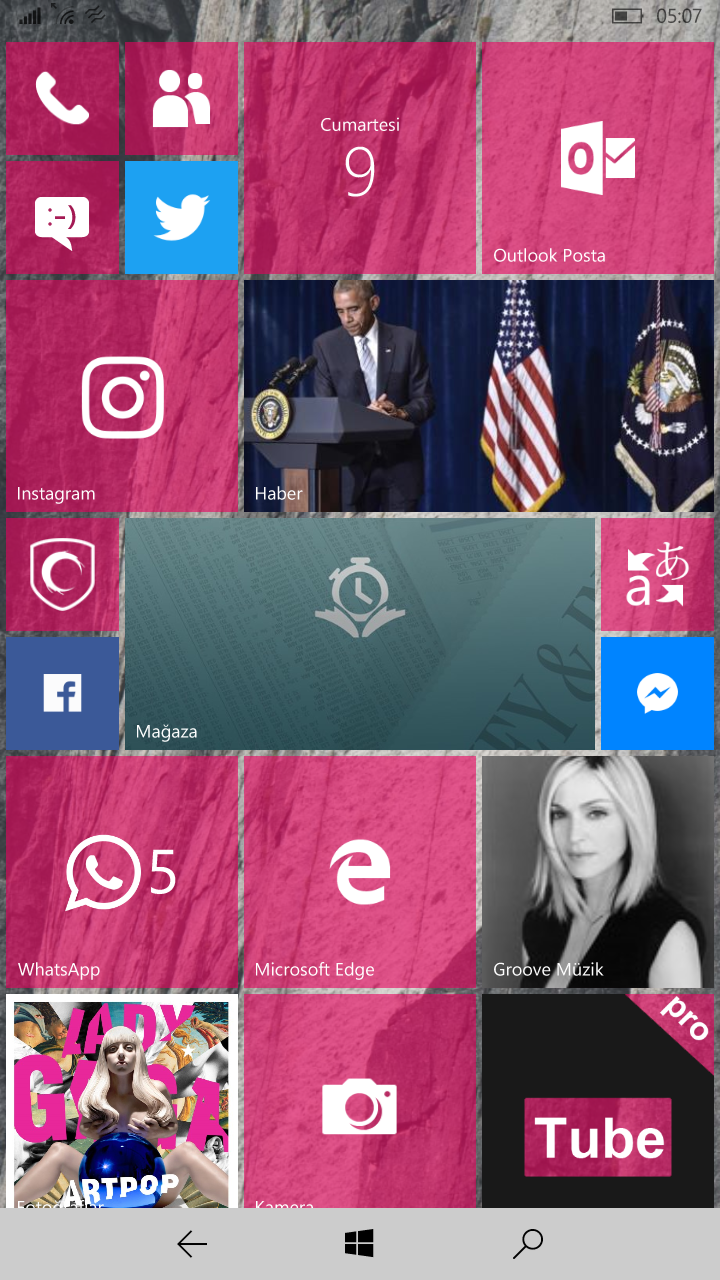Open the Phone tile
This screenshot has width=720, height=1280.
point(62,99)
